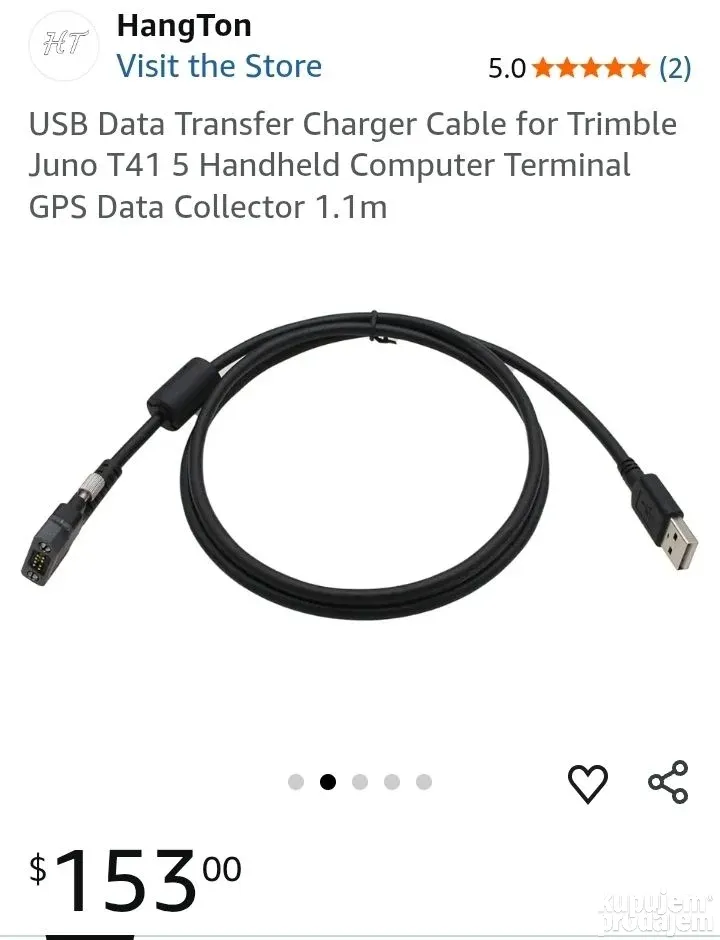Jump to the third image dot

click(360, 782)
